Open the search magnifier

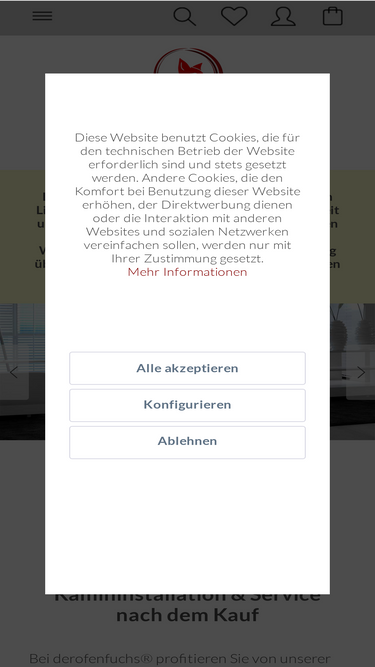[185, 17]
